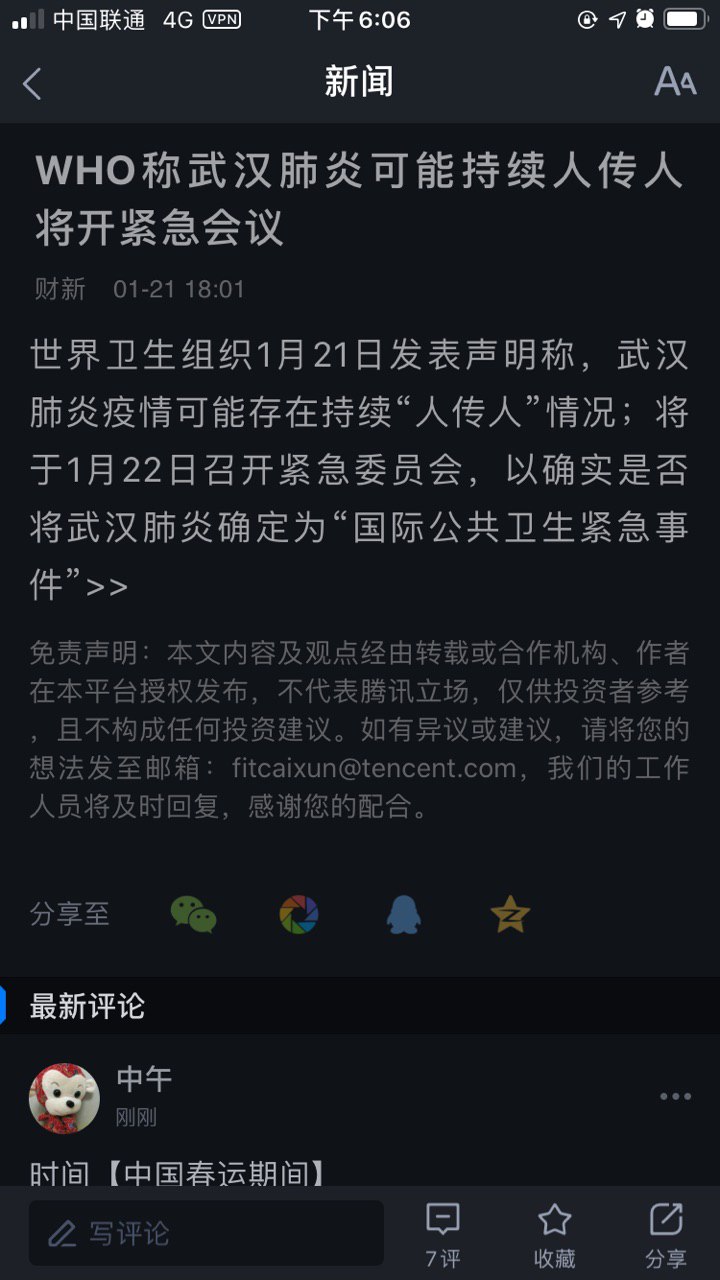View the 7 comments

point(443,1234)
